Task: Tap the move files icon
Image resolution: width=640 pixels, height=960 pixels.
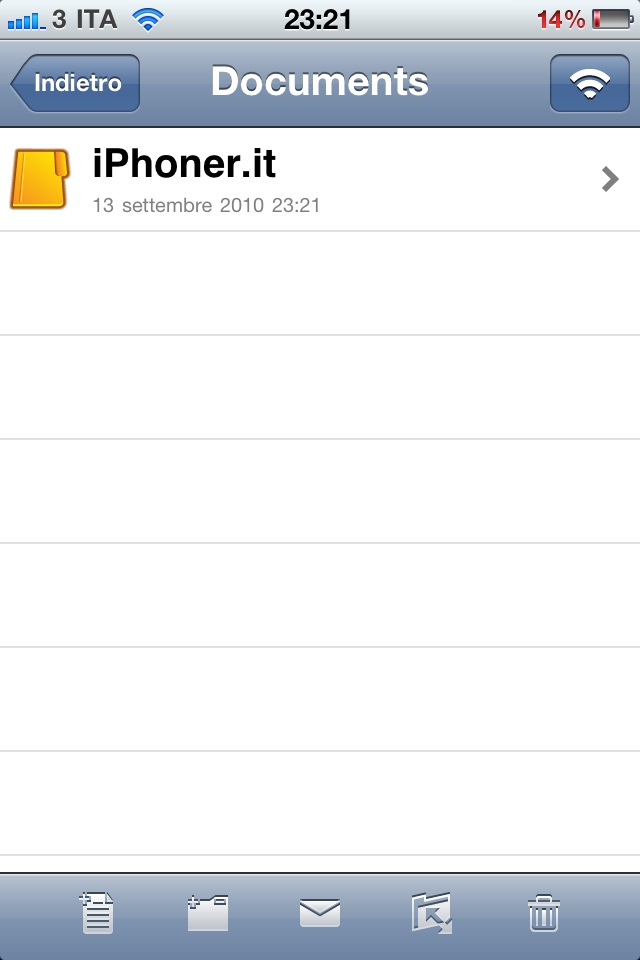Action: click(x=432, y=912)
